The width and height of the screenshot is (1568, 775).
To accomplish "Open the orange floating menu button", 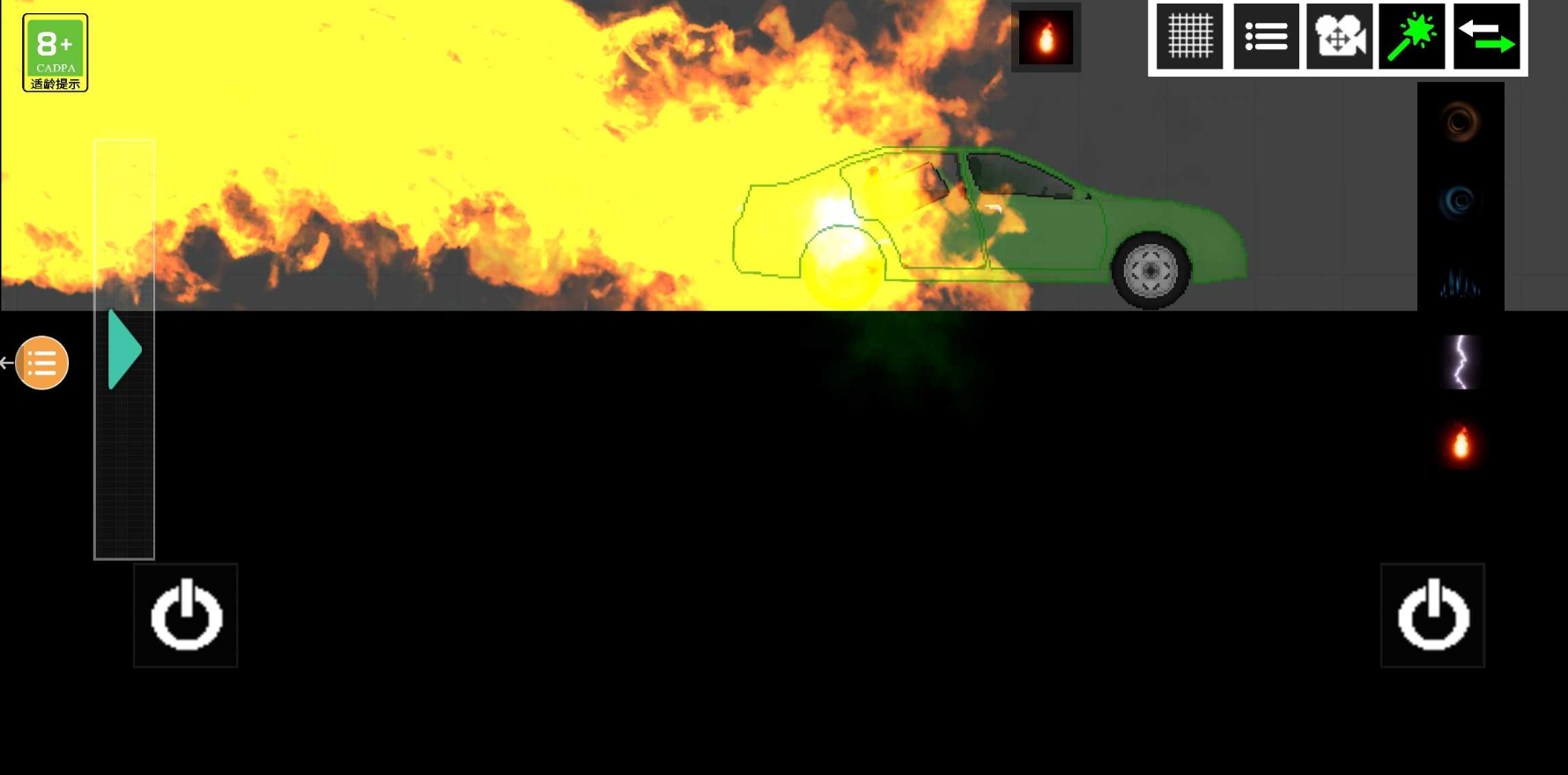I will point(41,363).
